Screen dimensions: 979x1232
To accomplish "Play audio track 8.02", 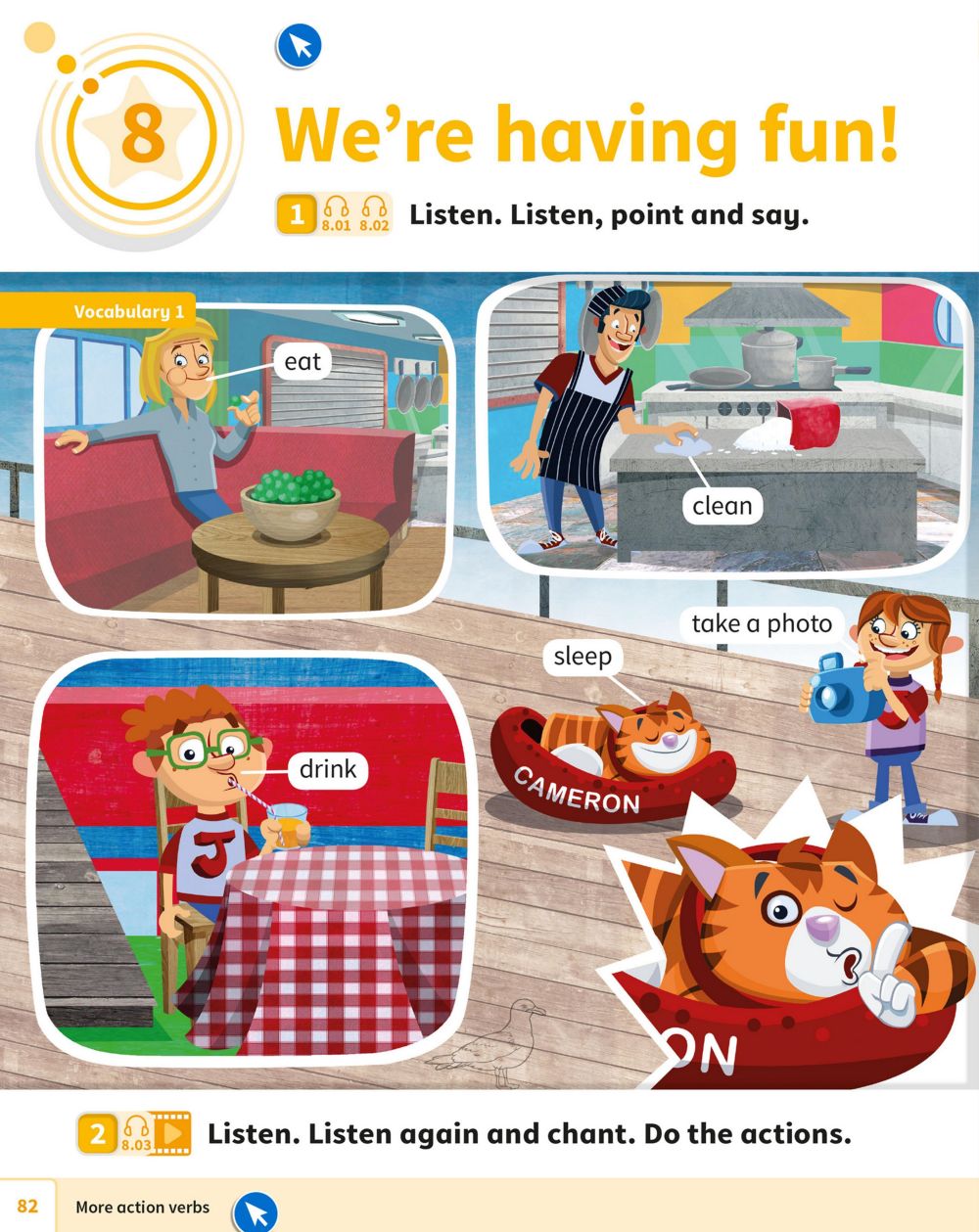I will point(374,213).
